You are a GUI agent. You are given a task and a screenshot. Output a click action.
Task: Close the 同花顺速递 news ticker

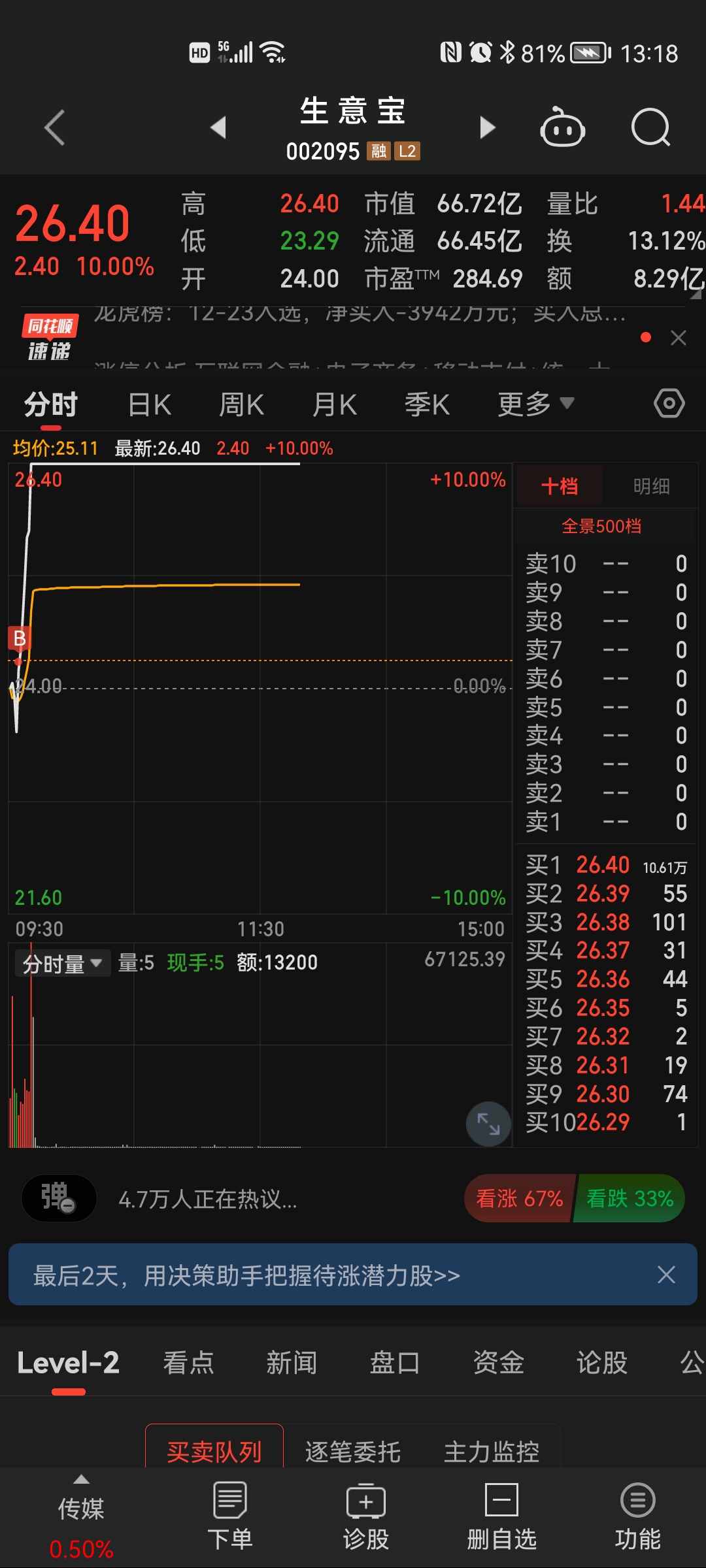coord(679,338)
